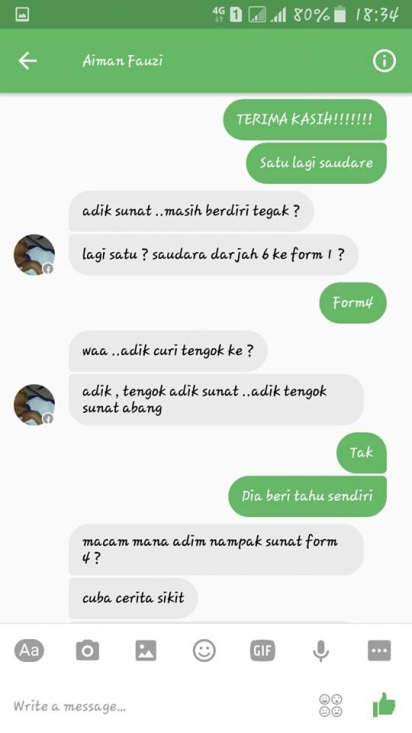Screen dimensions: 412x733
Task: Open sender's profile picture beside 'lagi satu' message
Action: point(34,255)
